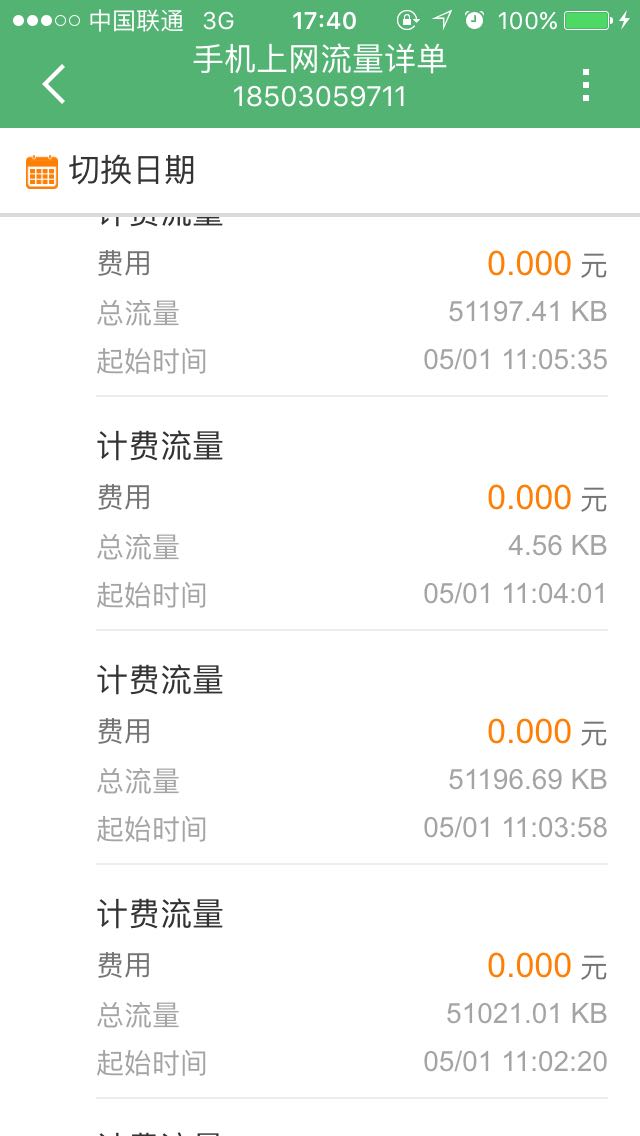The height and width of the screenshot is (1136, 640).
Task: Open the three-dot overflow menu
Action: pos(586,85)
